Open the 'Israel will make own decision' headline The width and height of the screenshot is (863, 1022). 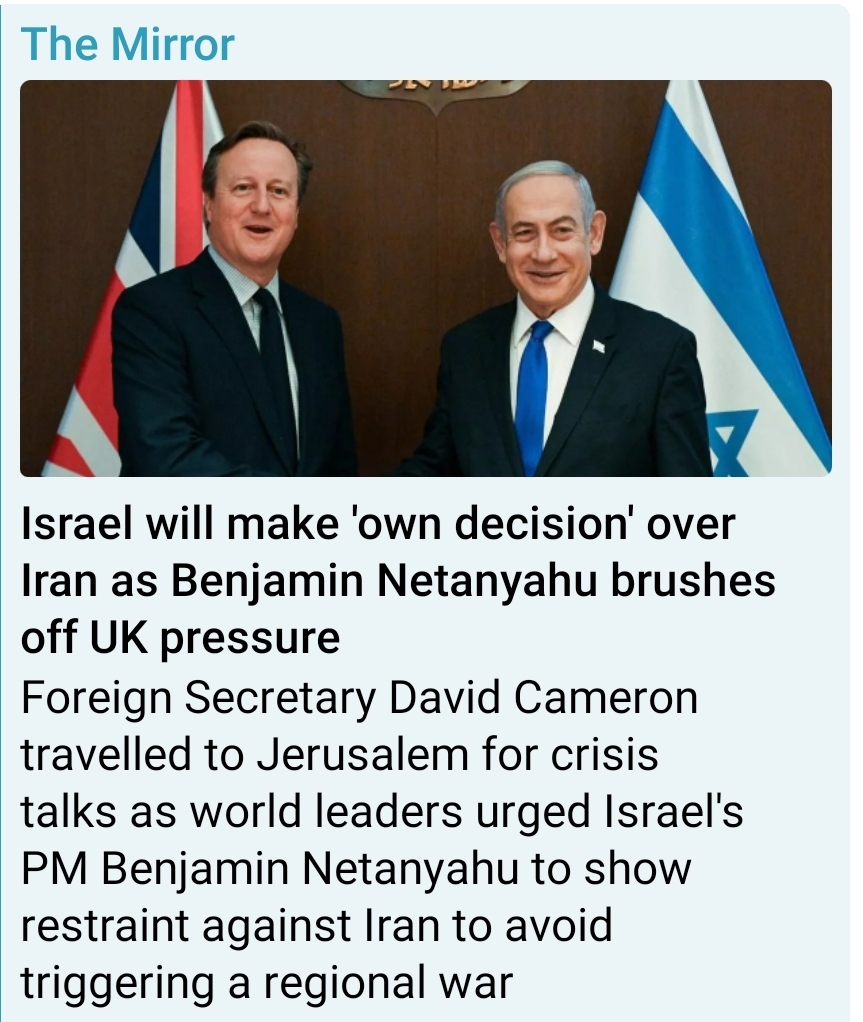(398, 580)
